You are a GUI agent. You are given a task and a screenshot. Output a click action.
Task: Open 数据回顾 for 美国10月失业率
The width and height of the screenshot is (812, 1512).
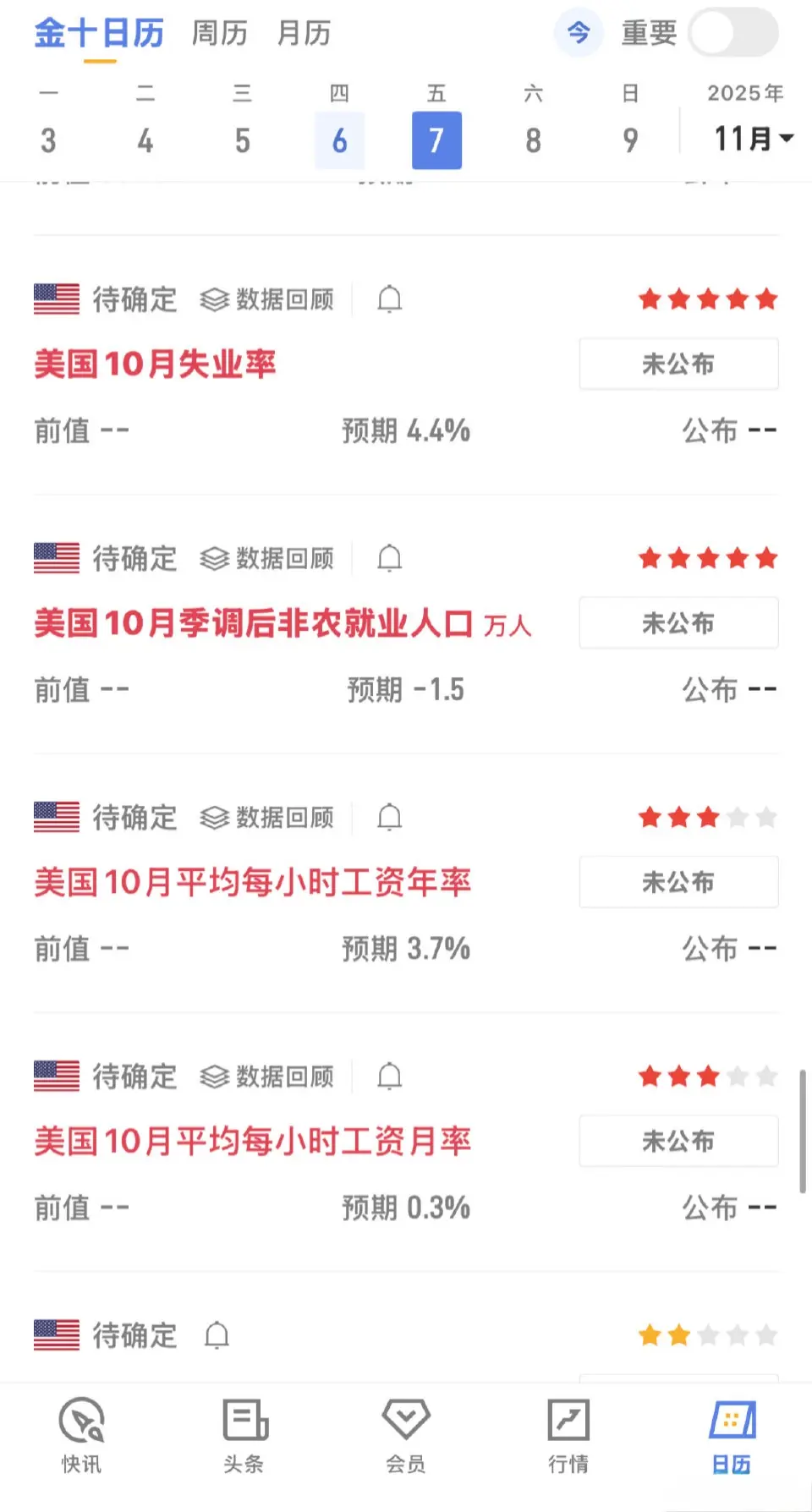(267, 299)
